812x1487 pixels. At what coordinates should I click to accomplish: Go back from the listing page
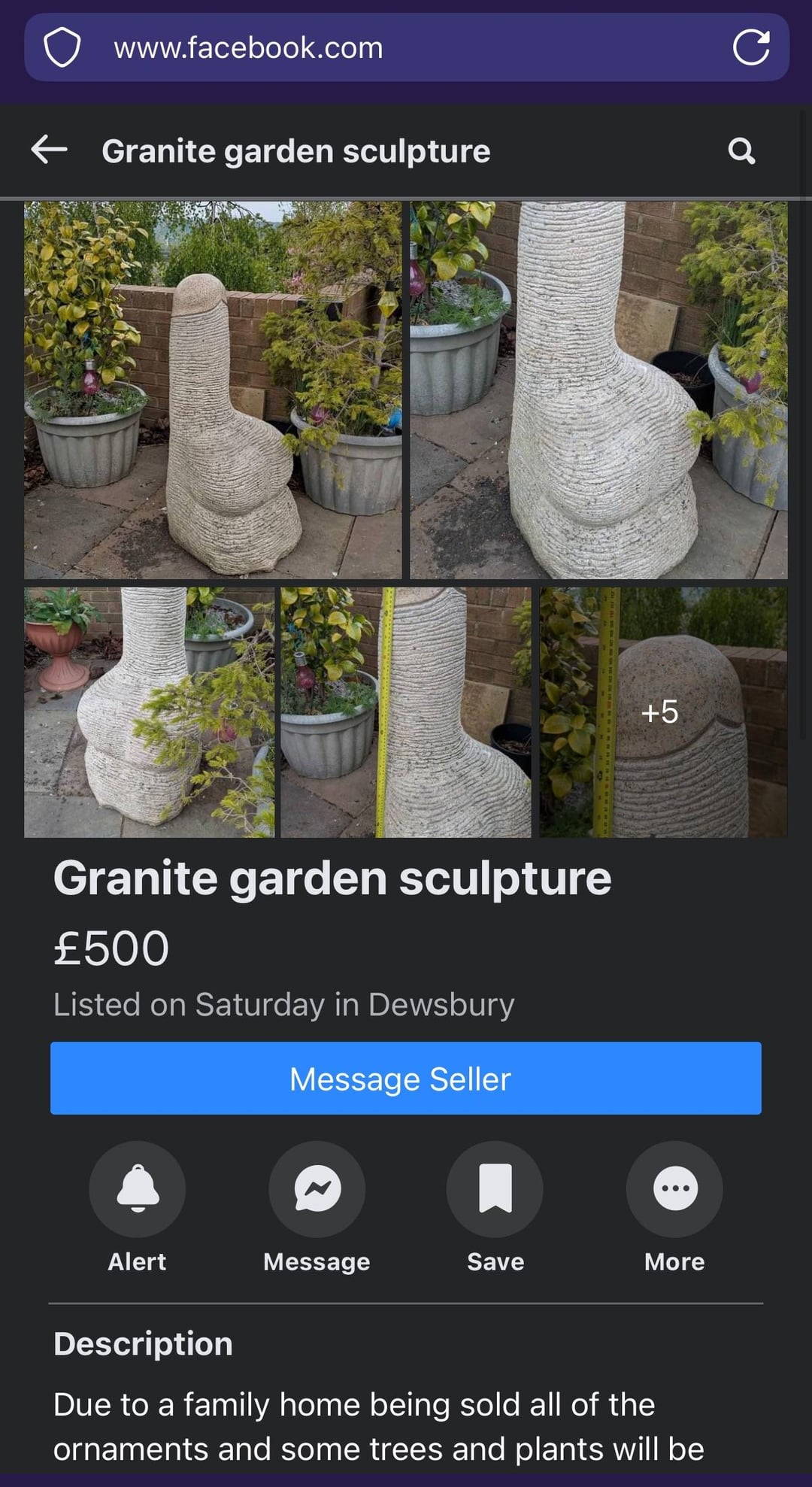(50, 150)
